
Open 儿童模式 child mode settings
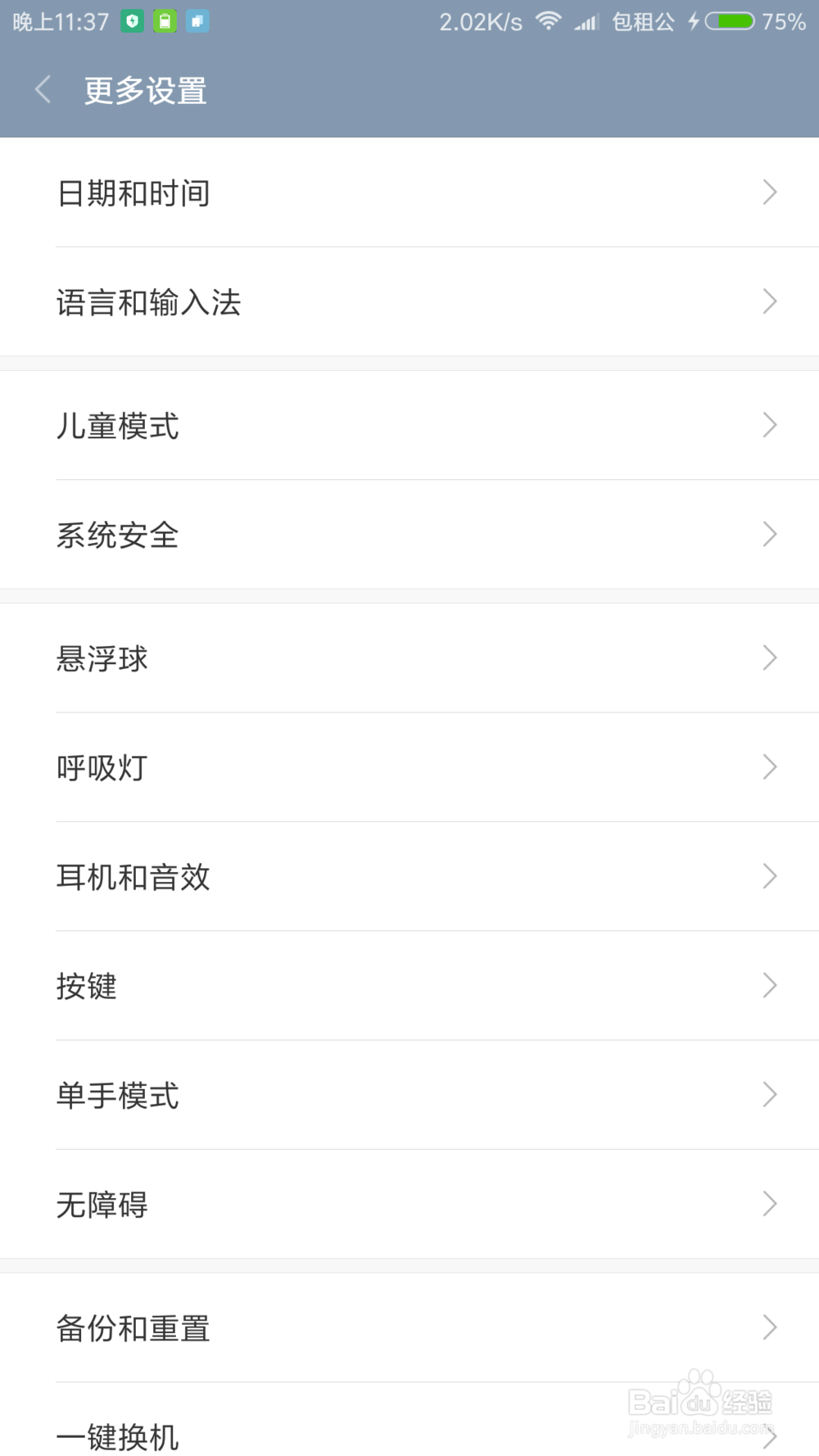coord(409,426)
